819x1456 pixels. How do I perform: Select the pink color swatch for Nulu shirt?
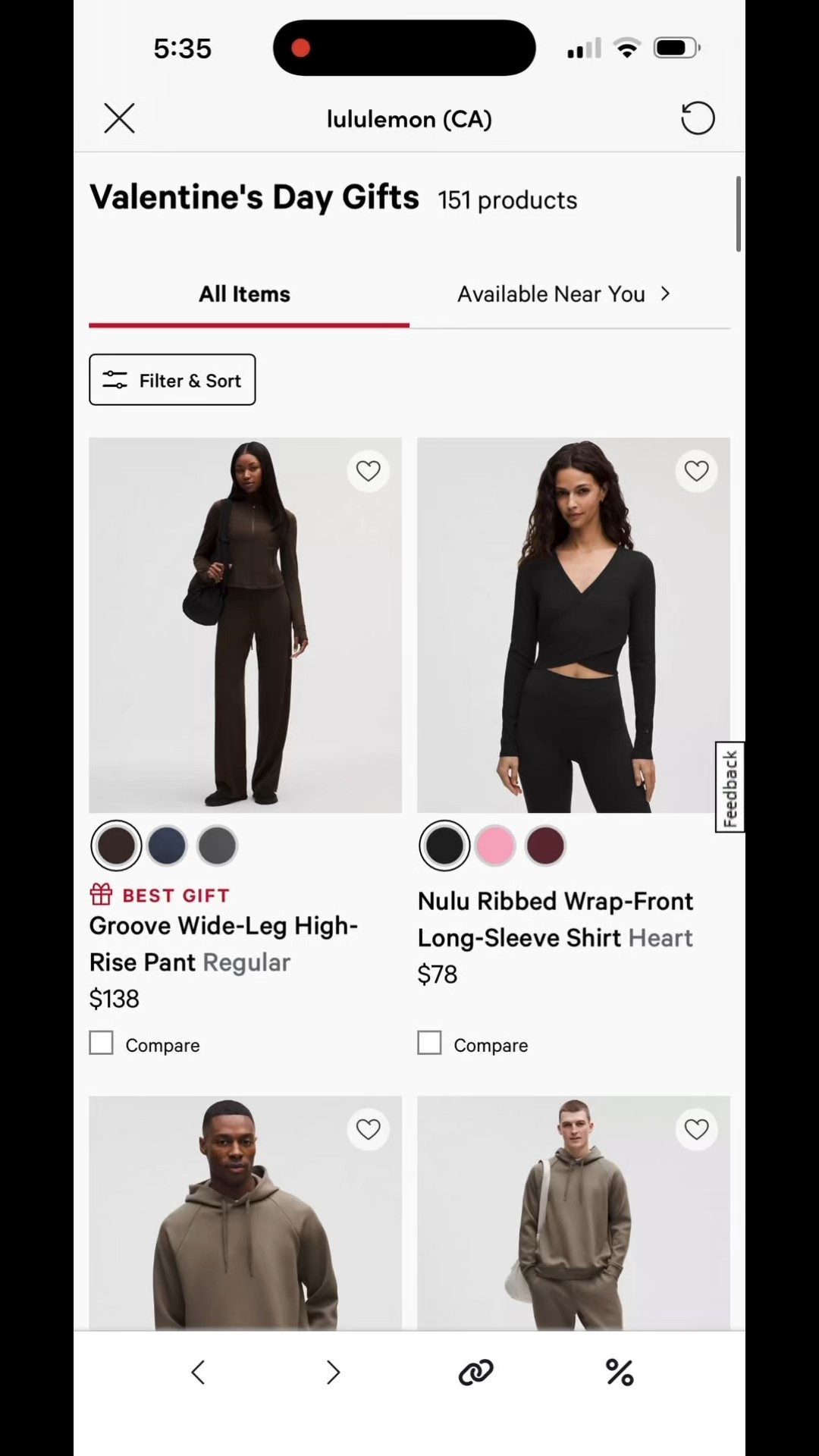494,845
